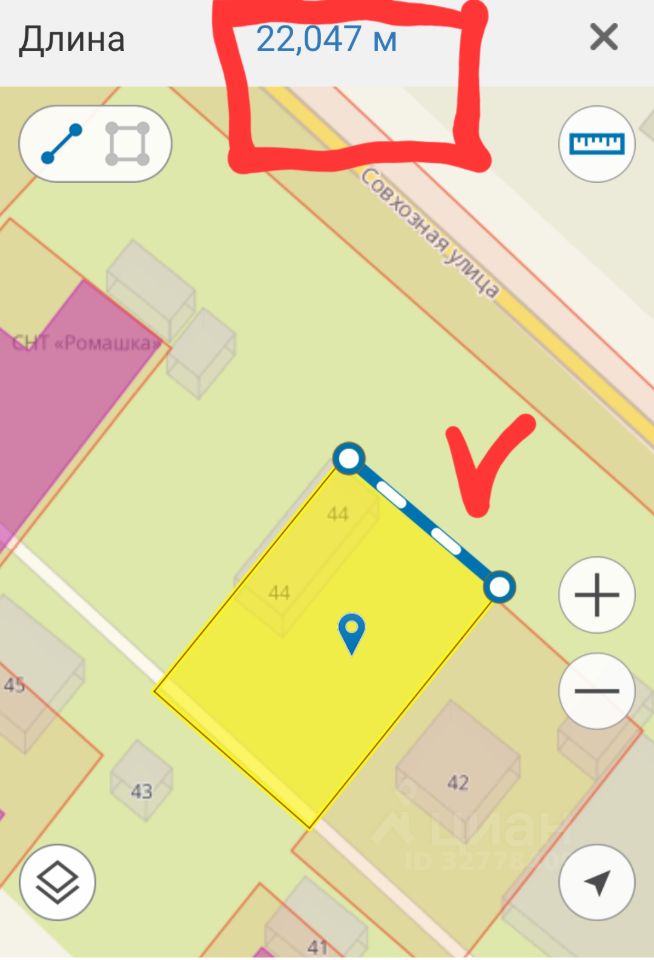Toggle the ruler measurement tool
Image resolution: width=654 pixels, height=960 pixels.
(597, 143)
